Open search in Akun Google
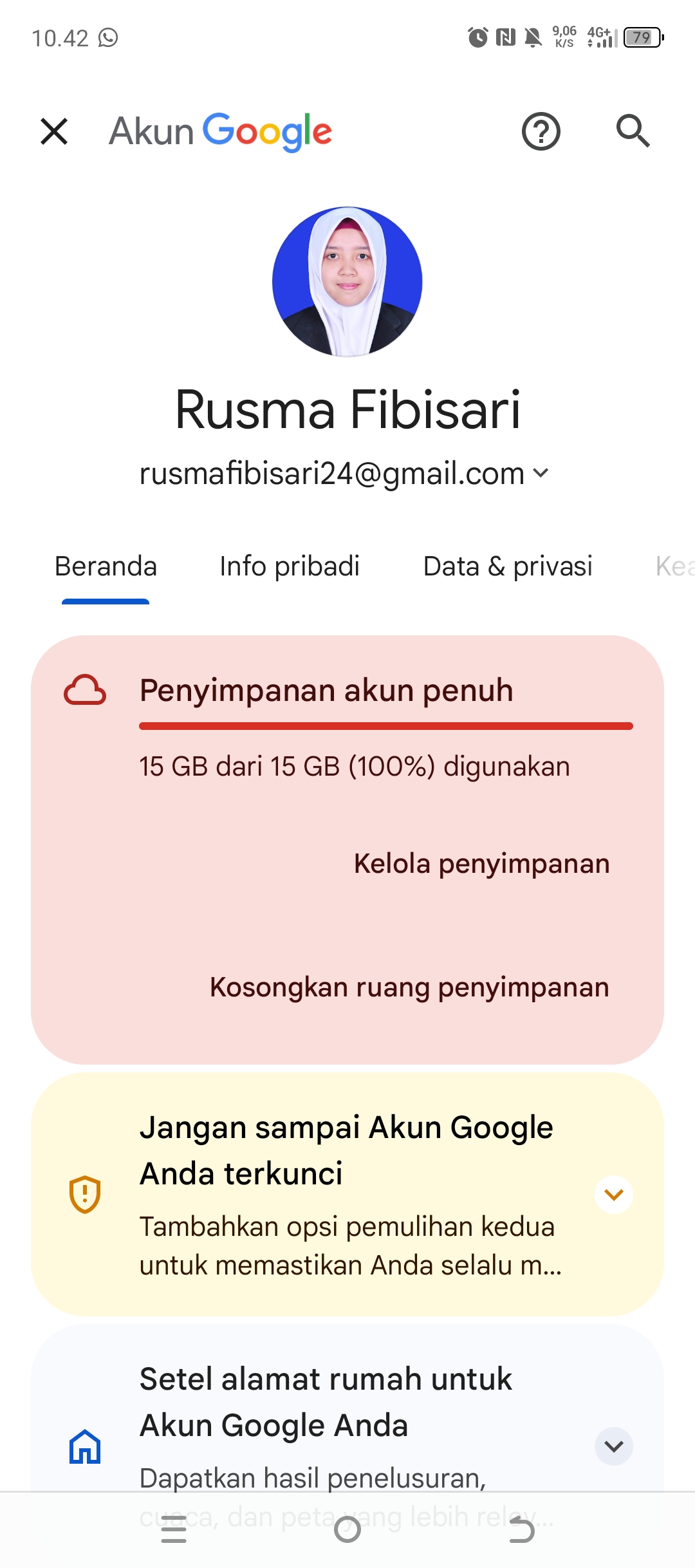Image resolution: width=695 pixels, height=1568 pixels. pos(633,131)
